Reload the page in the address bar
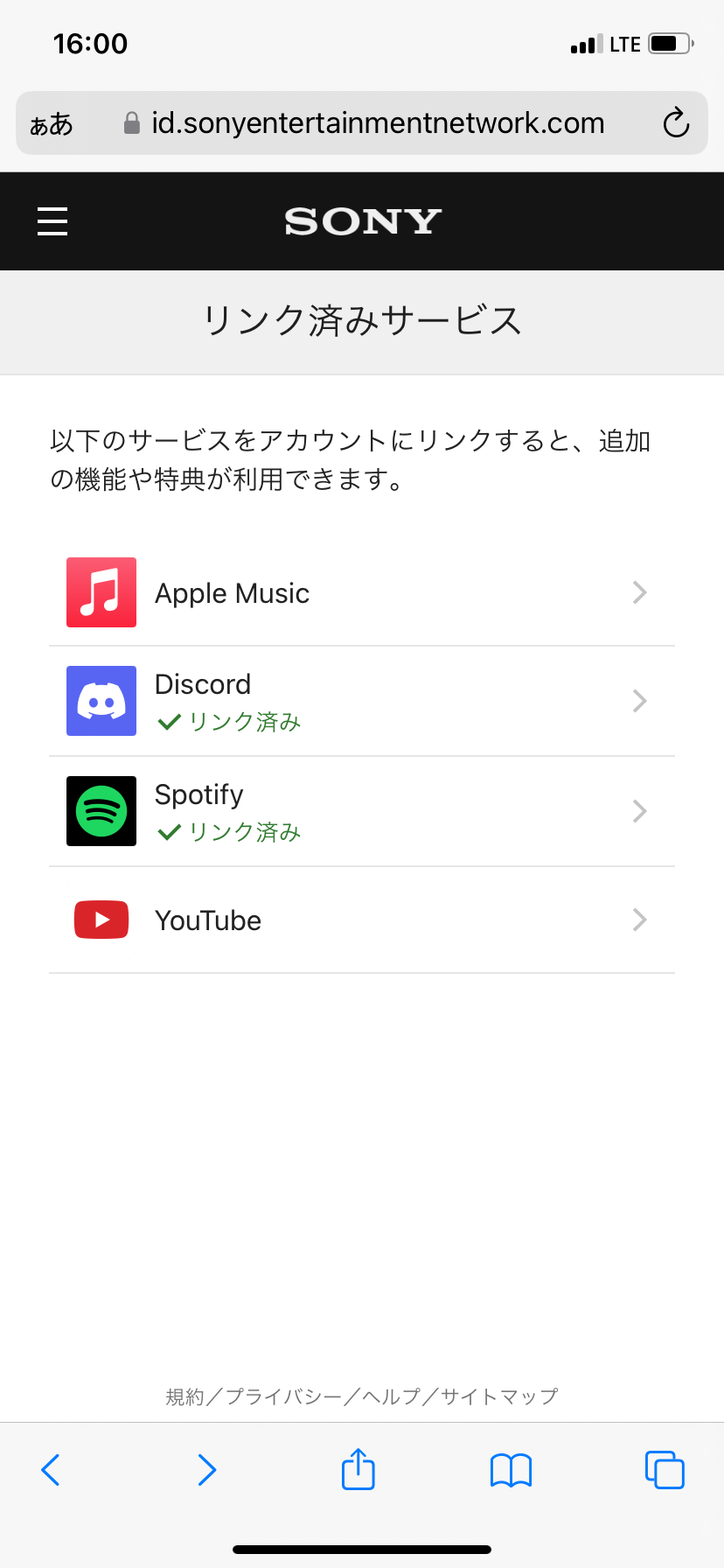This screenshot has width=724, height=1568. point(676,123)
